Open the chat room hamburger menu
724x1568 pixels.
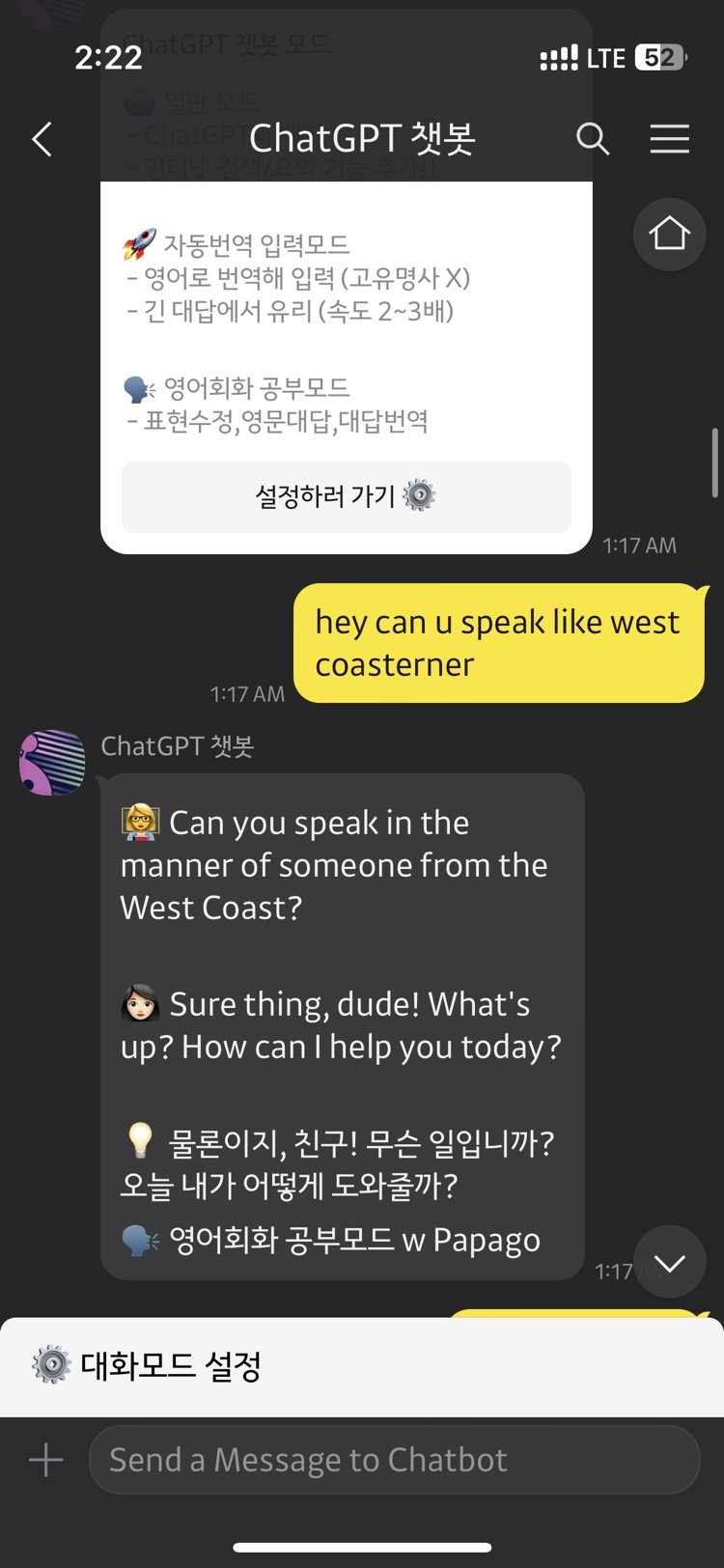point(669,140)
